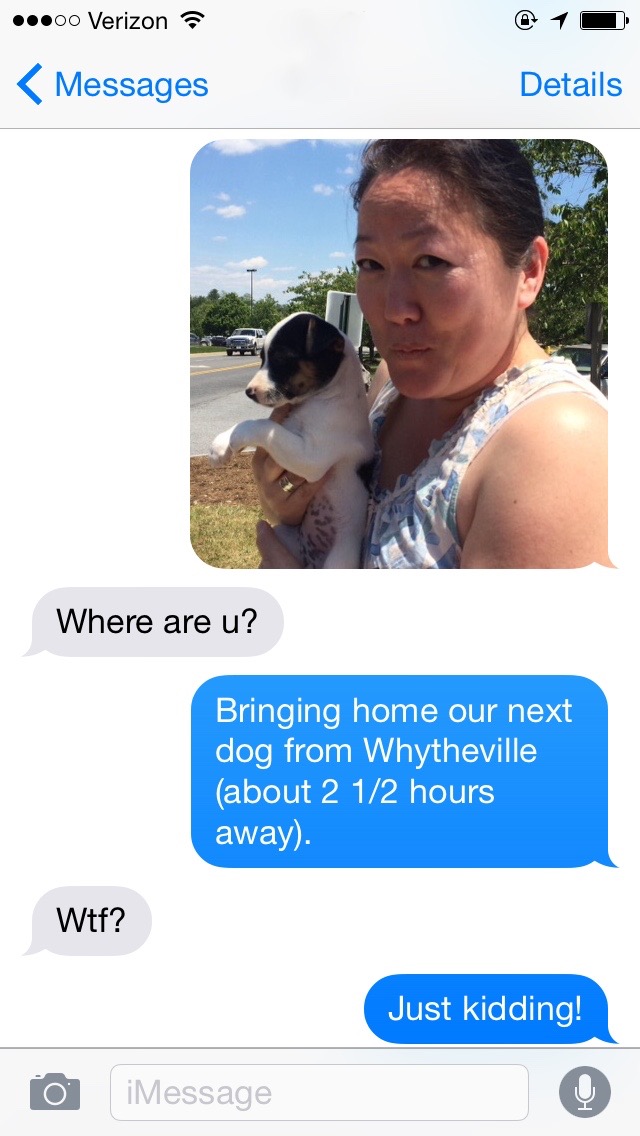
Task: Go back to the Messages list
Action: 112,85
